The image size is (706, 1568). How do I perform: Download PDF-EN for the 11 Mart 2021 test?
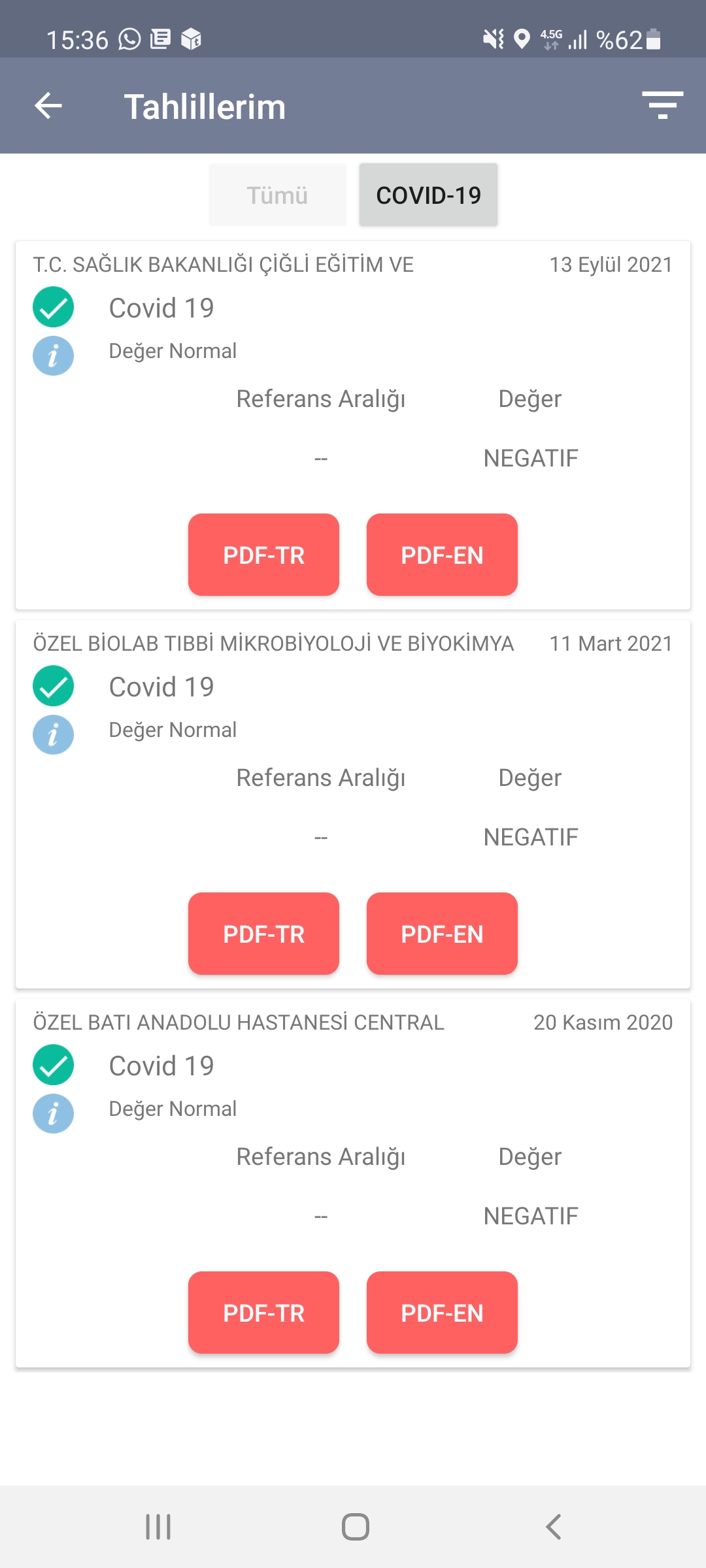(442, 934)
